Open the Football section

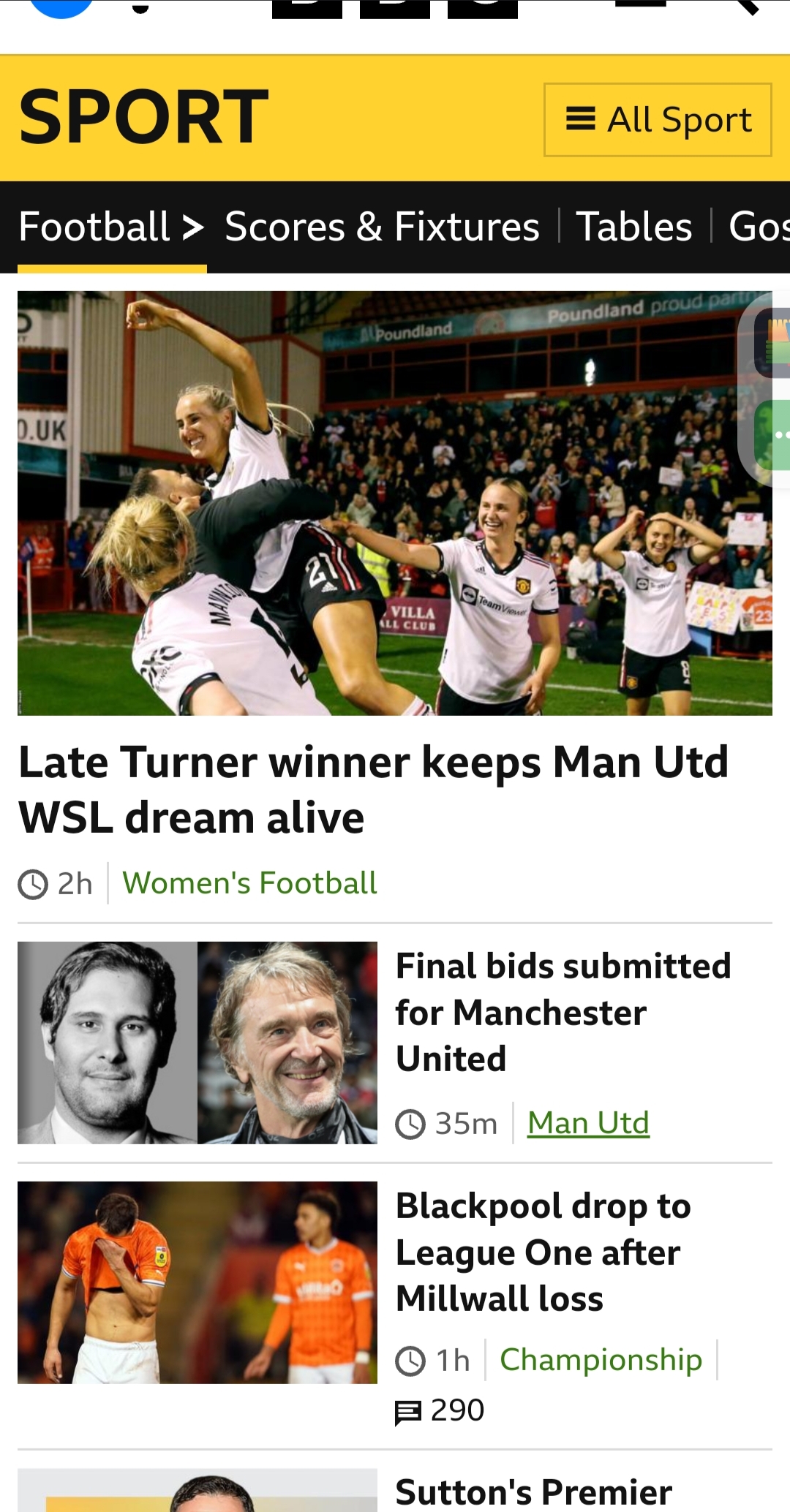click(x=110, y=227)
